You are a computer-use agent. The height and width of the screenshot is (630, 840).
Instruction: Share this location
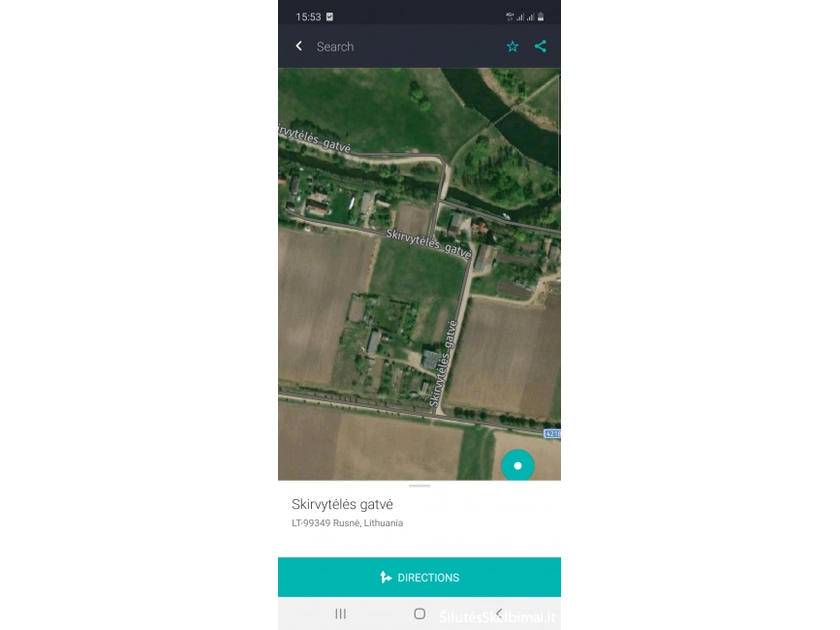pos(541,46)
